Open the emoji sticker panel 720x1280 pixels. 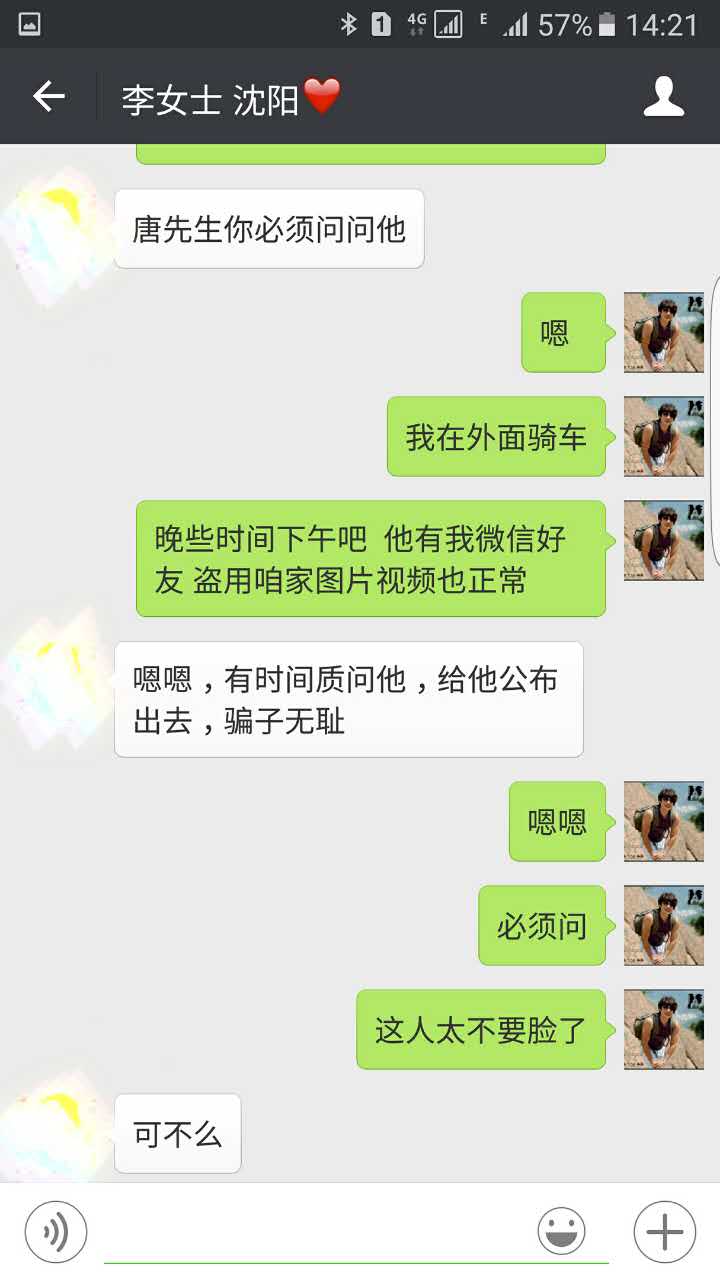[x=561, y=1231]
